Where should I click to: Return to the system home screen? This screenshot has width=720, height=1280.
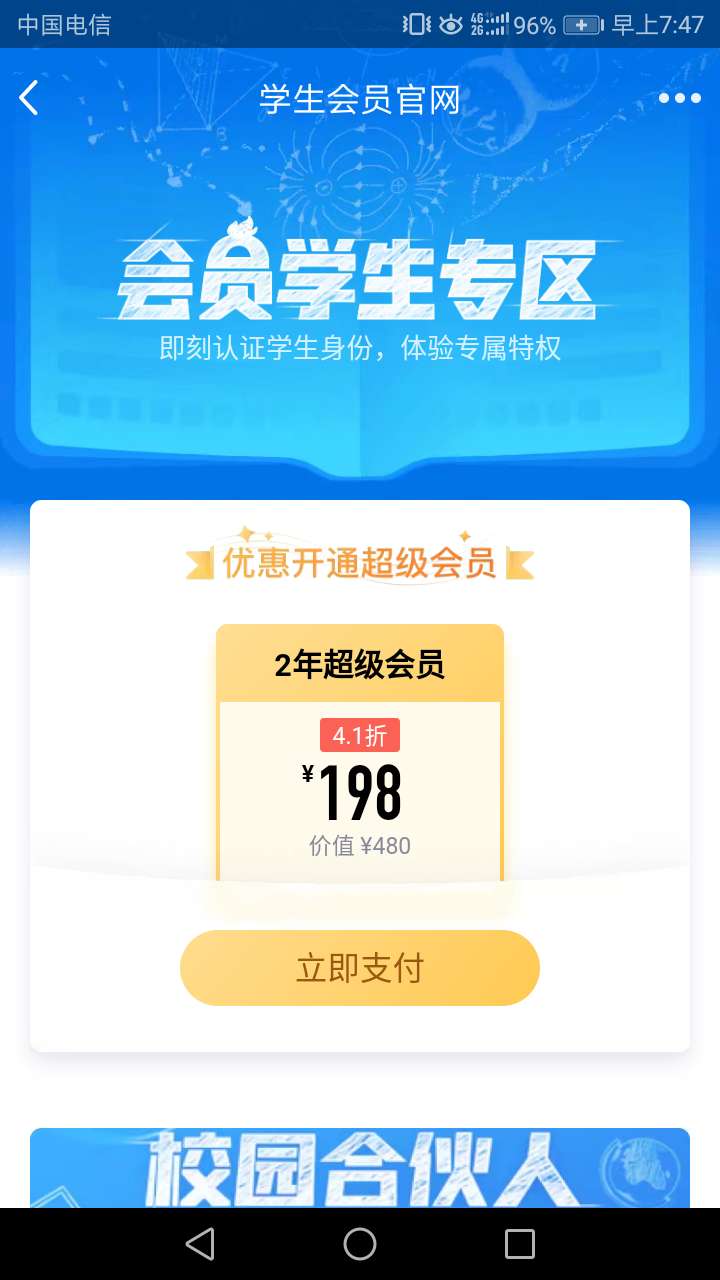pos(360,1244)
